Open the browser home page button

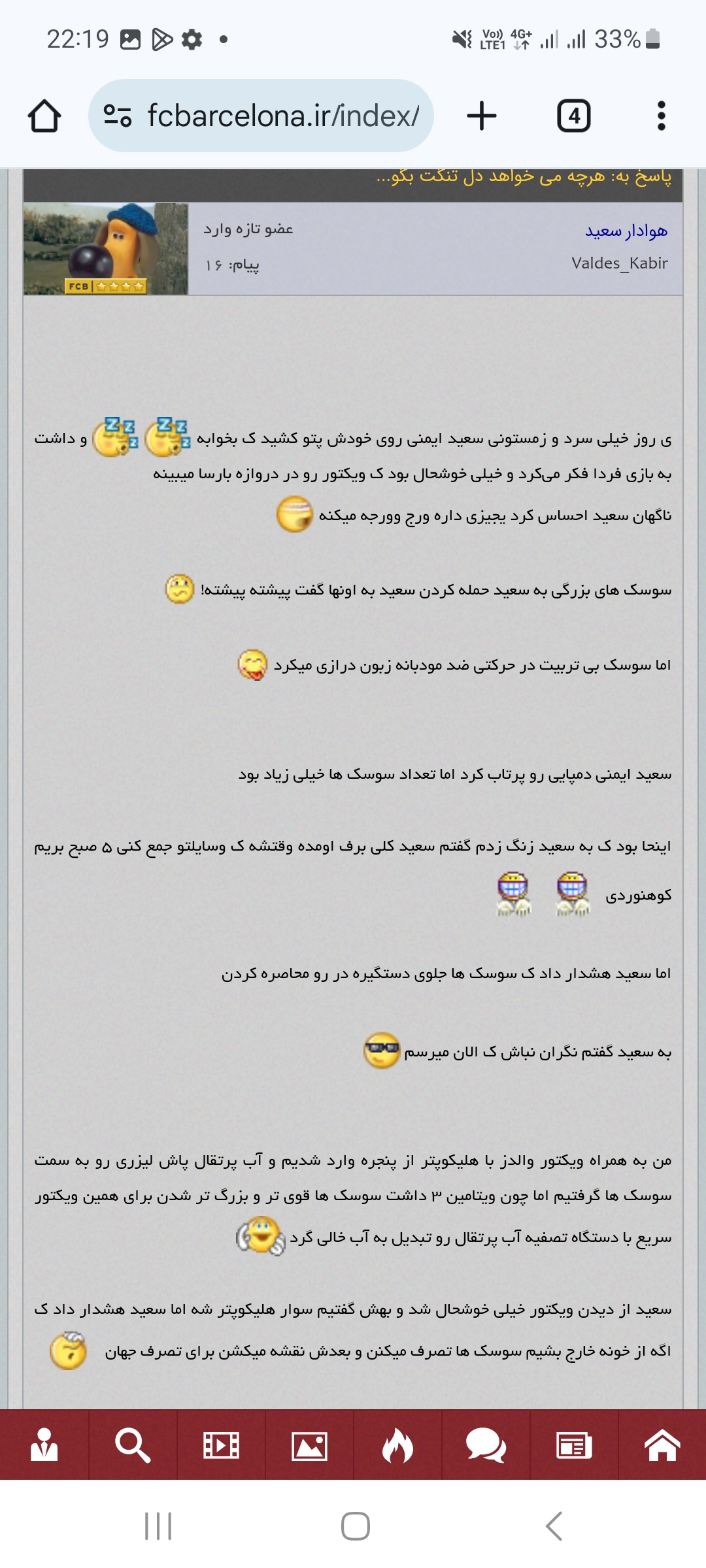44,116
